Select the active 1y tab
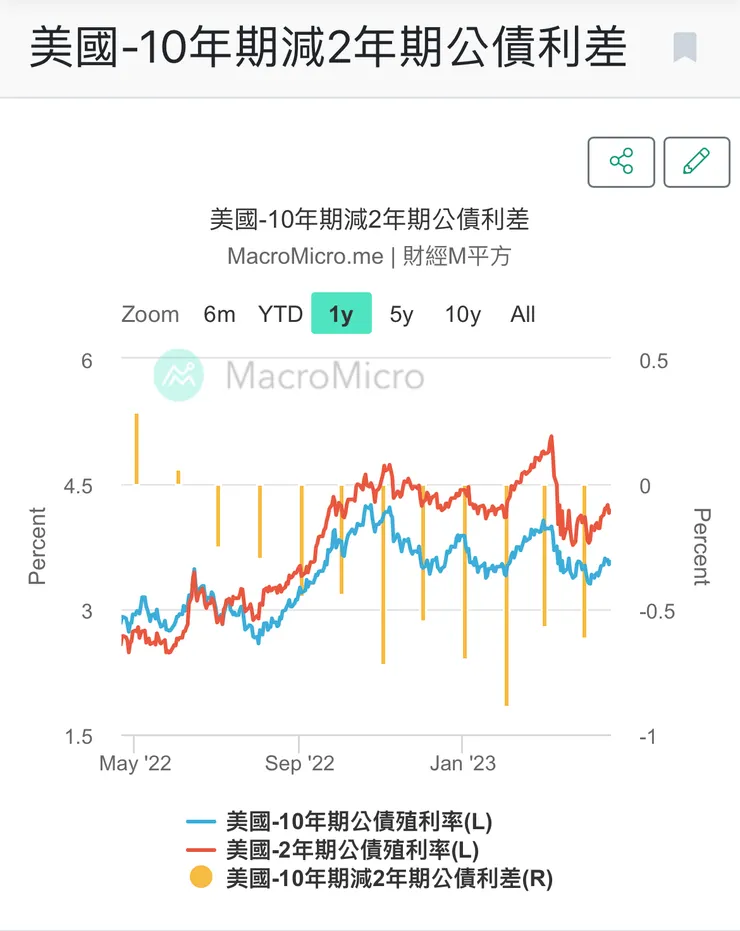740x931 pixels. (x=341, y=314)
